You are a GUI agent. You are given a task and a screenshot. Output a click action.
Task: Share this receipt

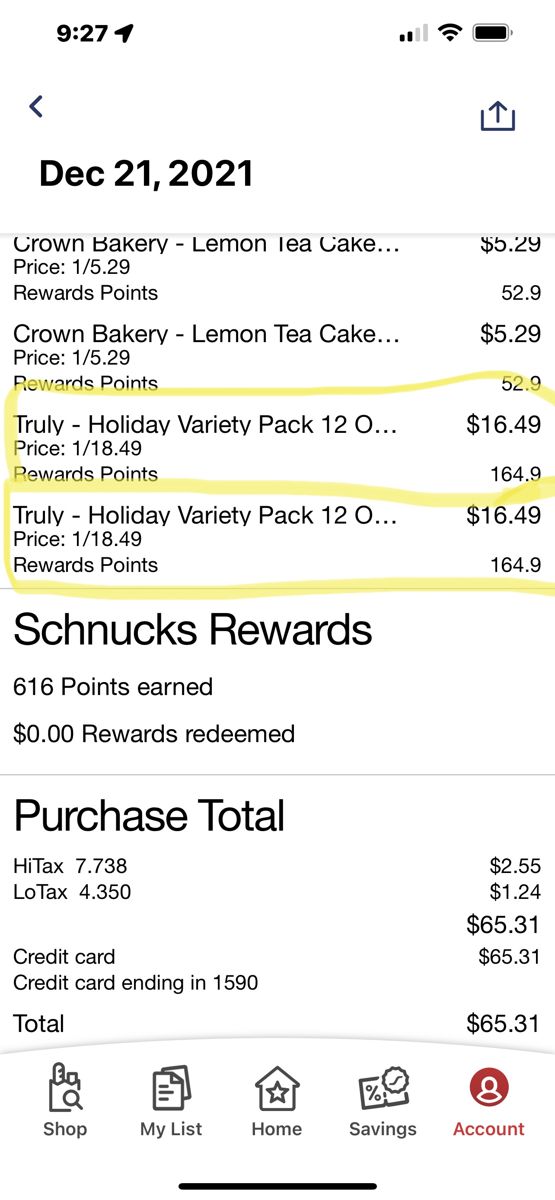point(497,116)
